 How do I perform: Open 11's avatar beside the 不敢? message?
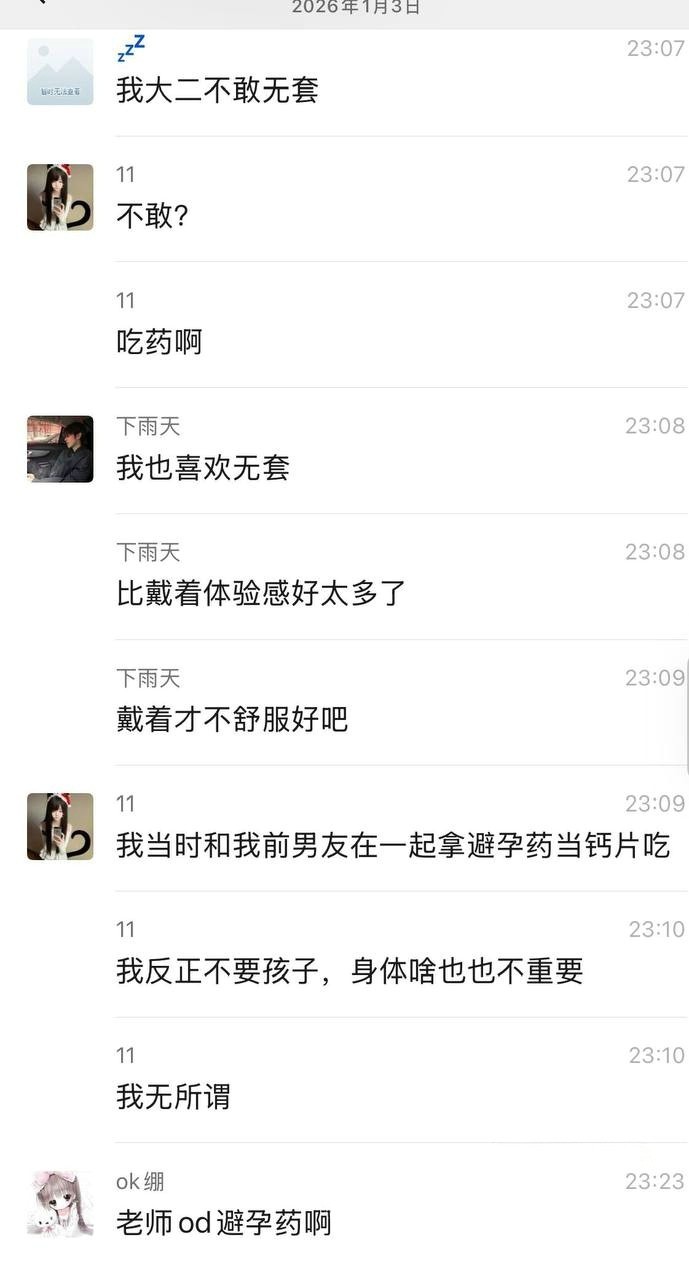(60, 197)
